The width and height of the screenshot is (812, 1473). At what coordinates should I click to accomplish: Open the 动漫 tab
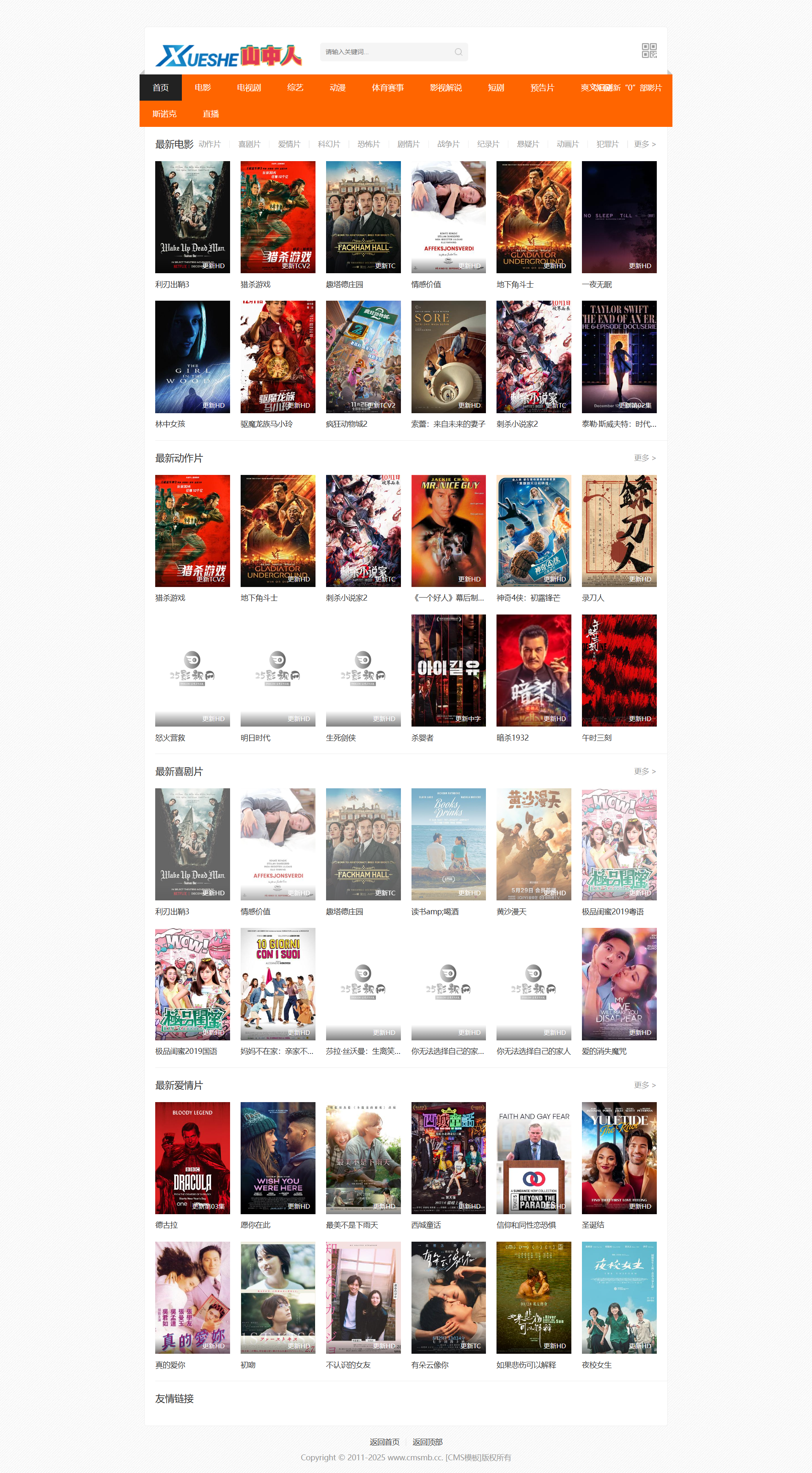pos(337,88)
